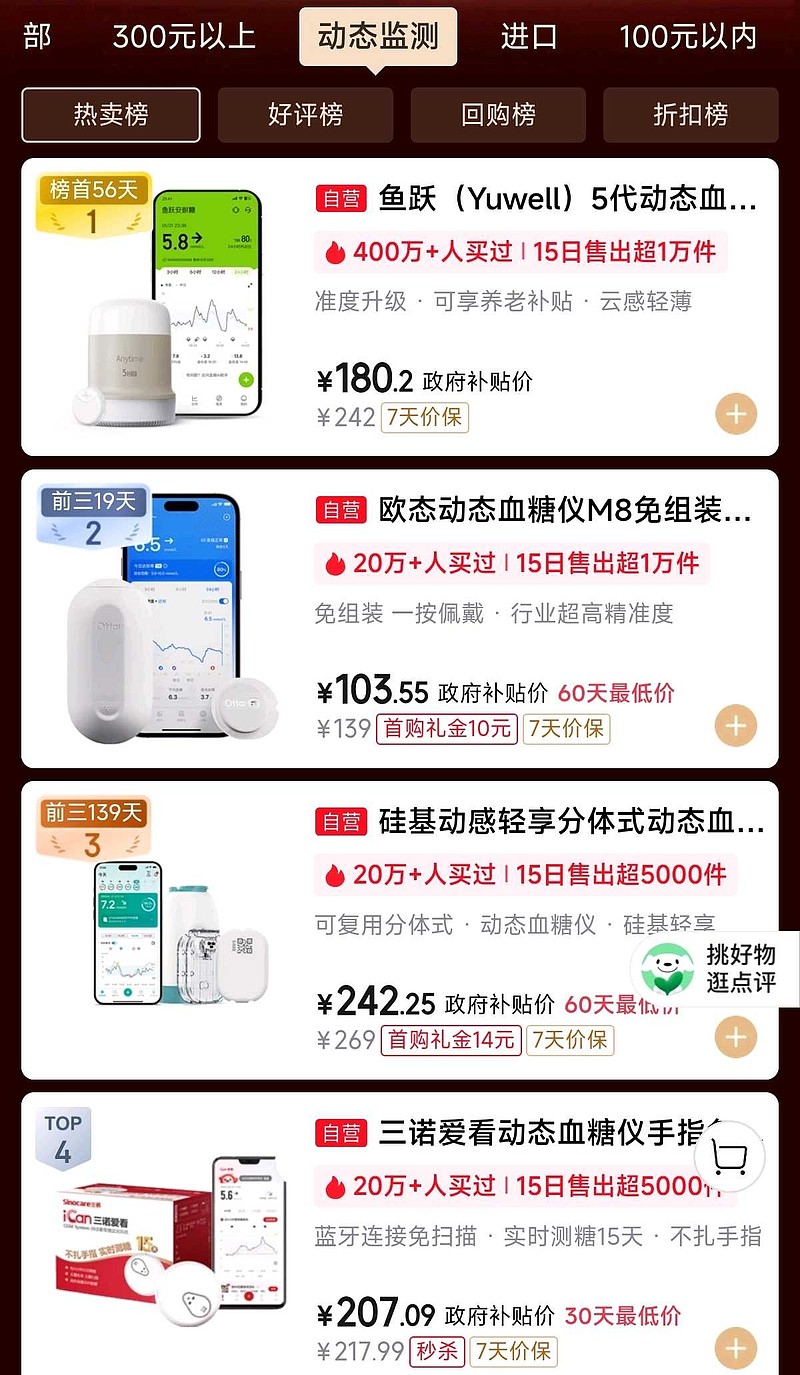Tap the plus icon on 欧态M8 product card
Screen dimensions: 800x1375
[x=735, y=726]
